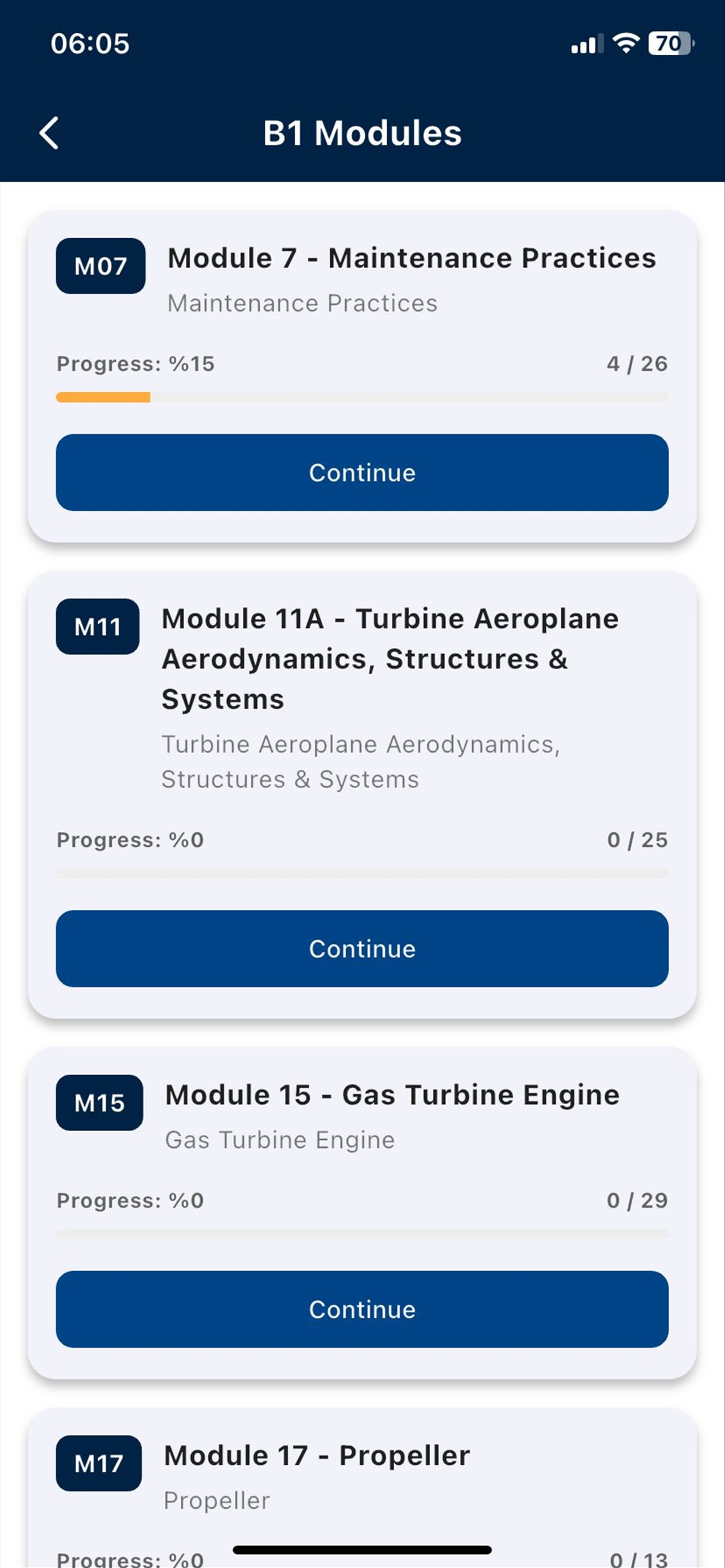Screen dimensions: 725x1568
Task: Click the M11 module badge icon
Action: 99,627
